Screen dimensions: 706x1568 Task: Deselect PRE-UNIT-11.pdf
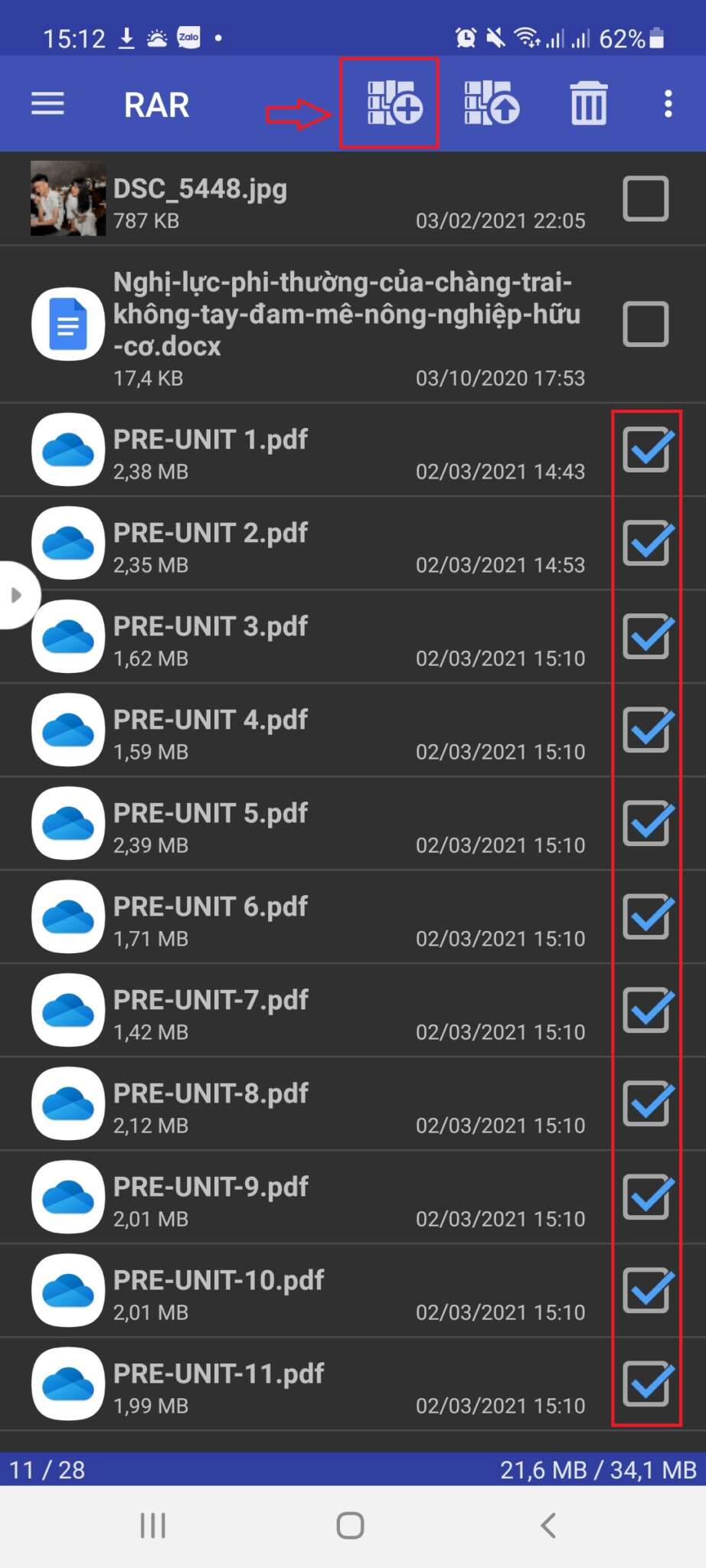[x=647, y=1384]
